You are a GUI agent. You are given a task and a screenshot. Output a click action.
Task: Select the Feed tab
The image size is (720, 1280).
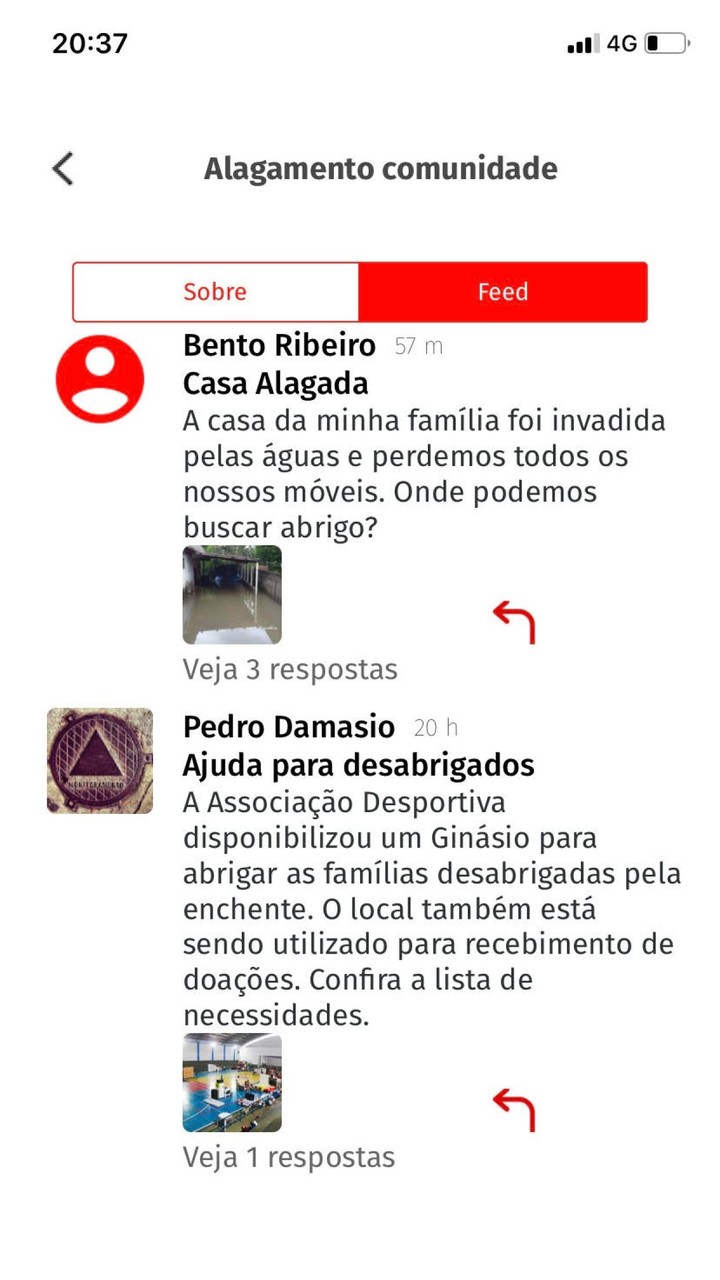[x=503, y=291]
